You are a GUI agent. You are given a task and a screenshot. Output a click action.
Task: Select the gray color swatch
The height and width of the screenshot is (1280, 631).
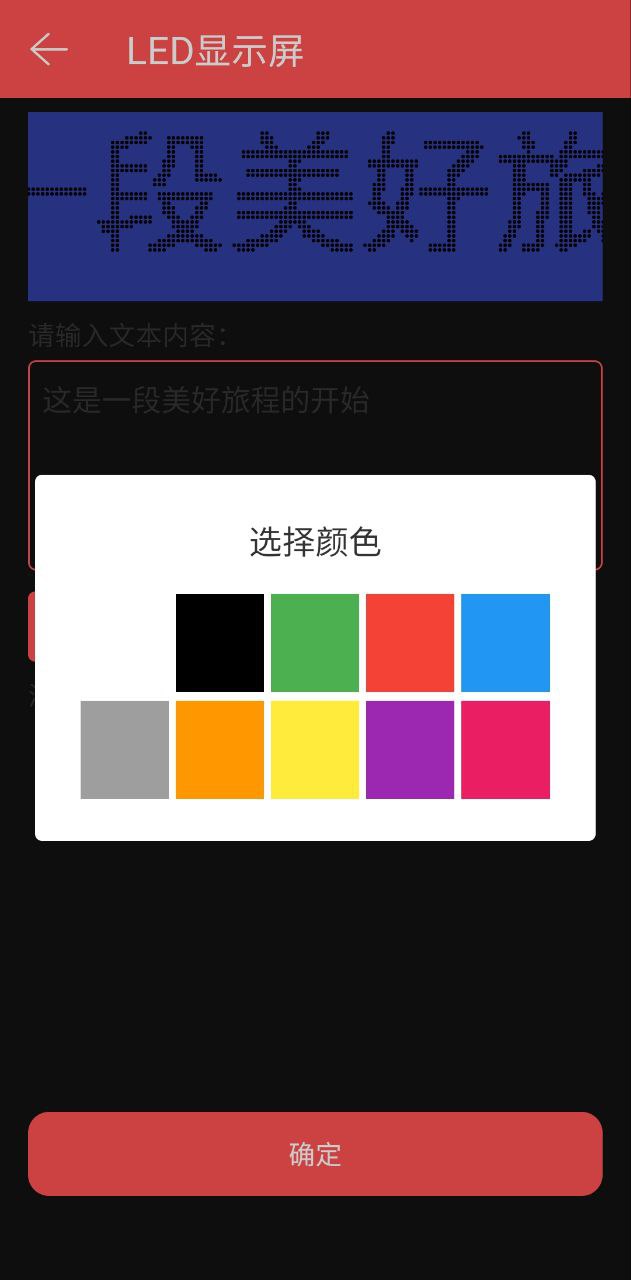125,750
